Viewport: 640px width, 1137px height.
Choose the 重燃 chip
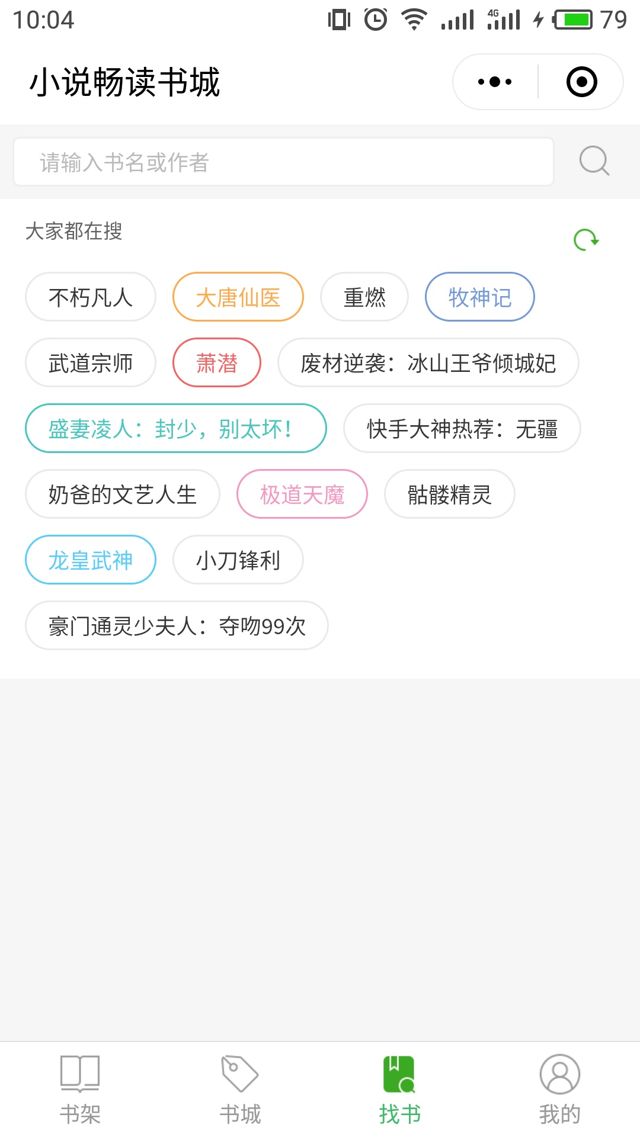(364, 297)
